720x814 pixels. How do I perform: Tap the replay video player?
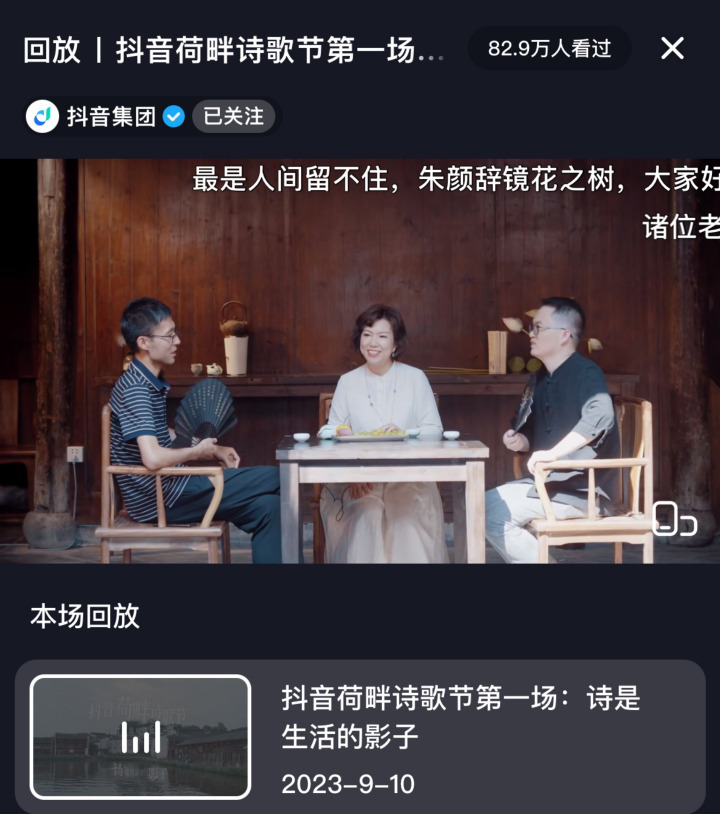click(x=360, y=360)
